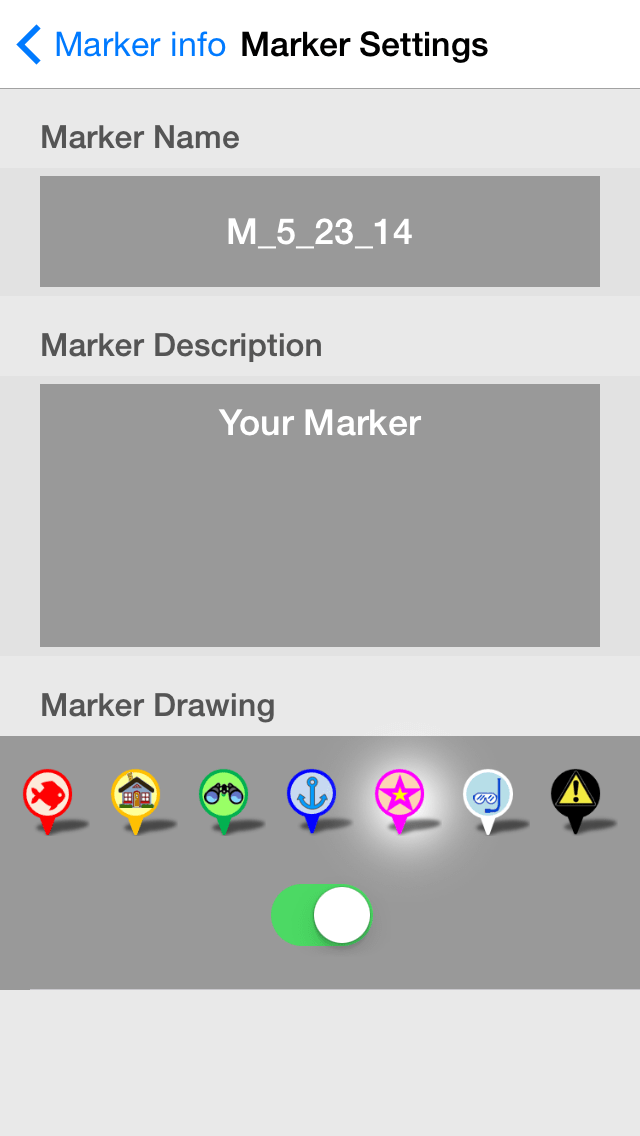The height and width of the screenshot is (1136, 640).
Task: Edit the Marker Description text box
Action: pos(320,515)
